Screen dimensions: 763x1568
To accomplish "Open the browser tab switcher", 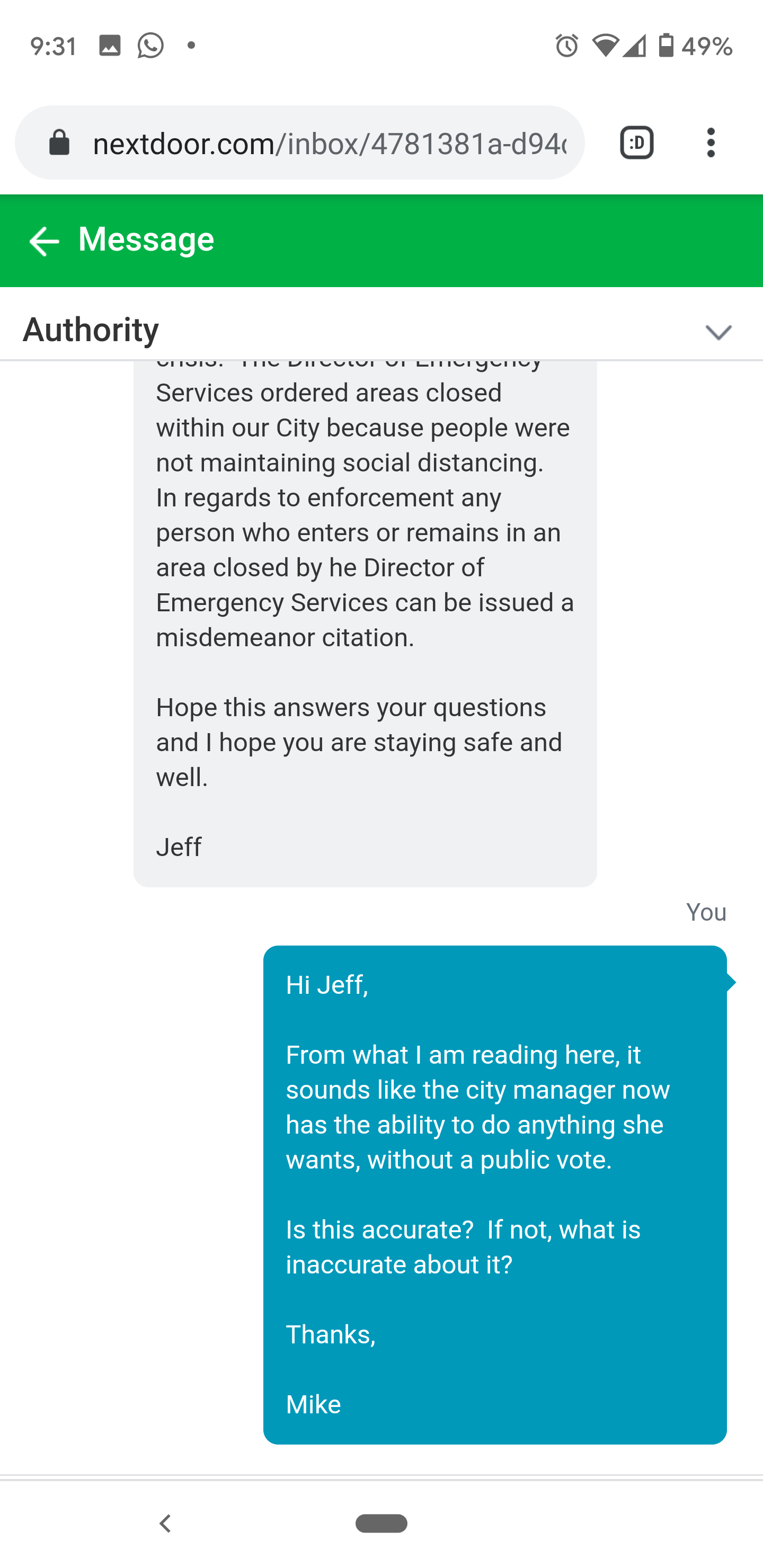I will [636, 142].
